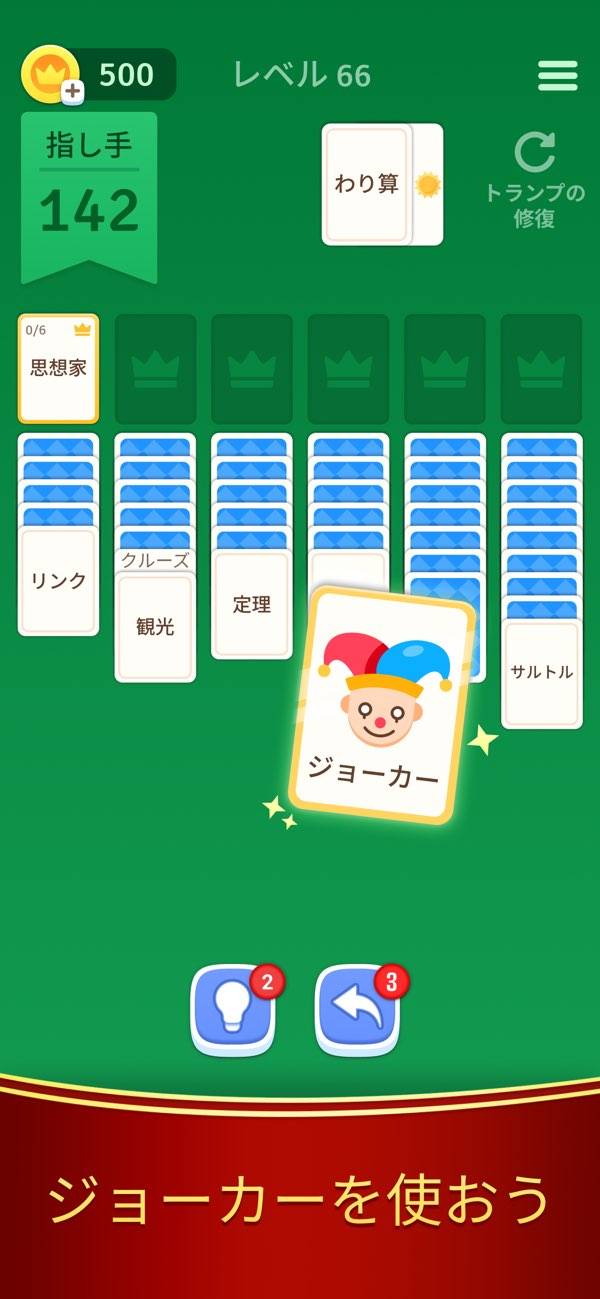This screenshot has width=600, height=1299.
Task: Pick the 定理 card
Action: 252,604
